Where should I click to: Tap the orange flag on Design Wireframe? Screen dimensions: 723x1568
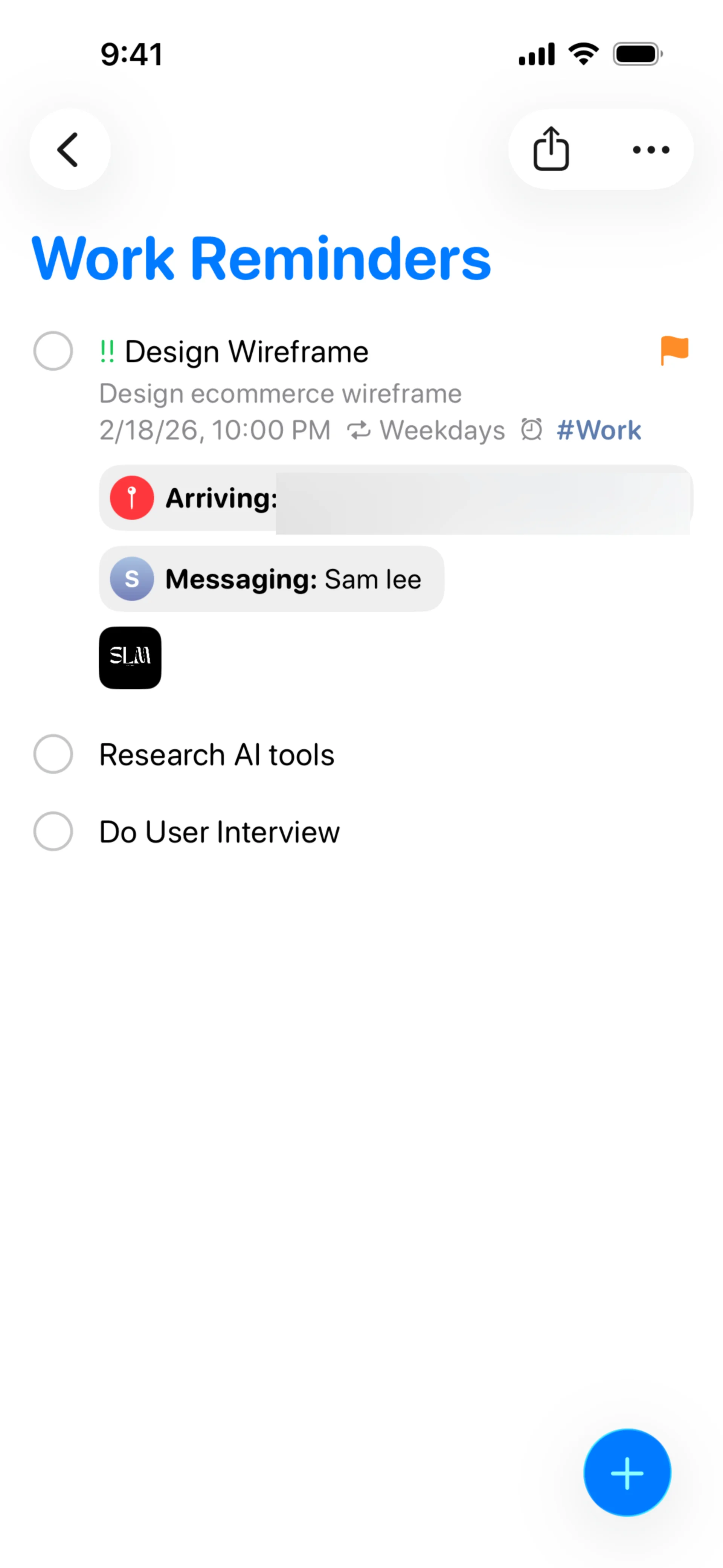(x=674, y=351)
